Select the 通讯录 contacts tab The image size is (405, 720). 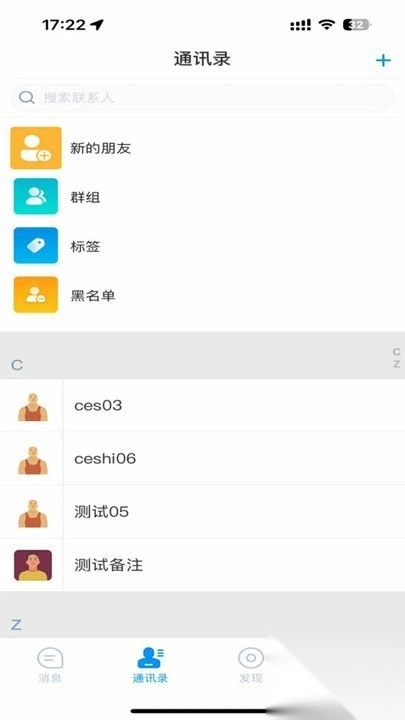click(150, 665)
